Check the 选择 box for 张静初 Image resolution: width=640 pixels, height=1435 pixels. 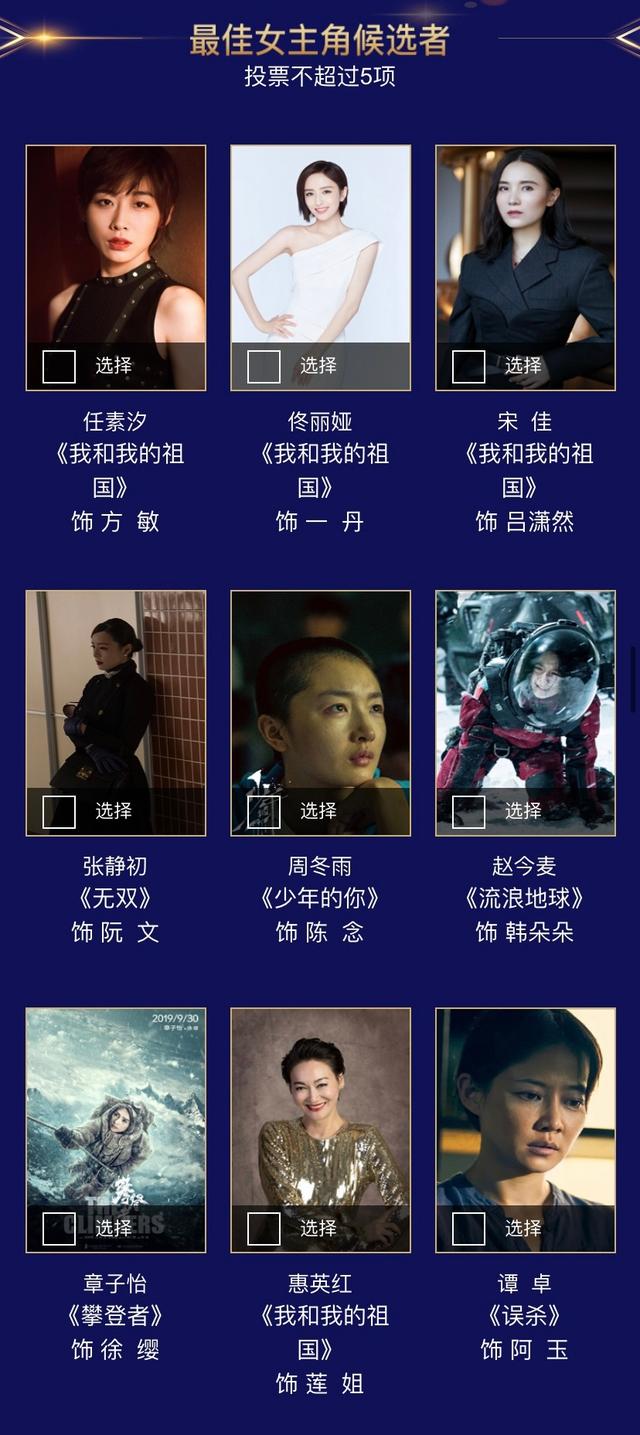coord(59,812)
